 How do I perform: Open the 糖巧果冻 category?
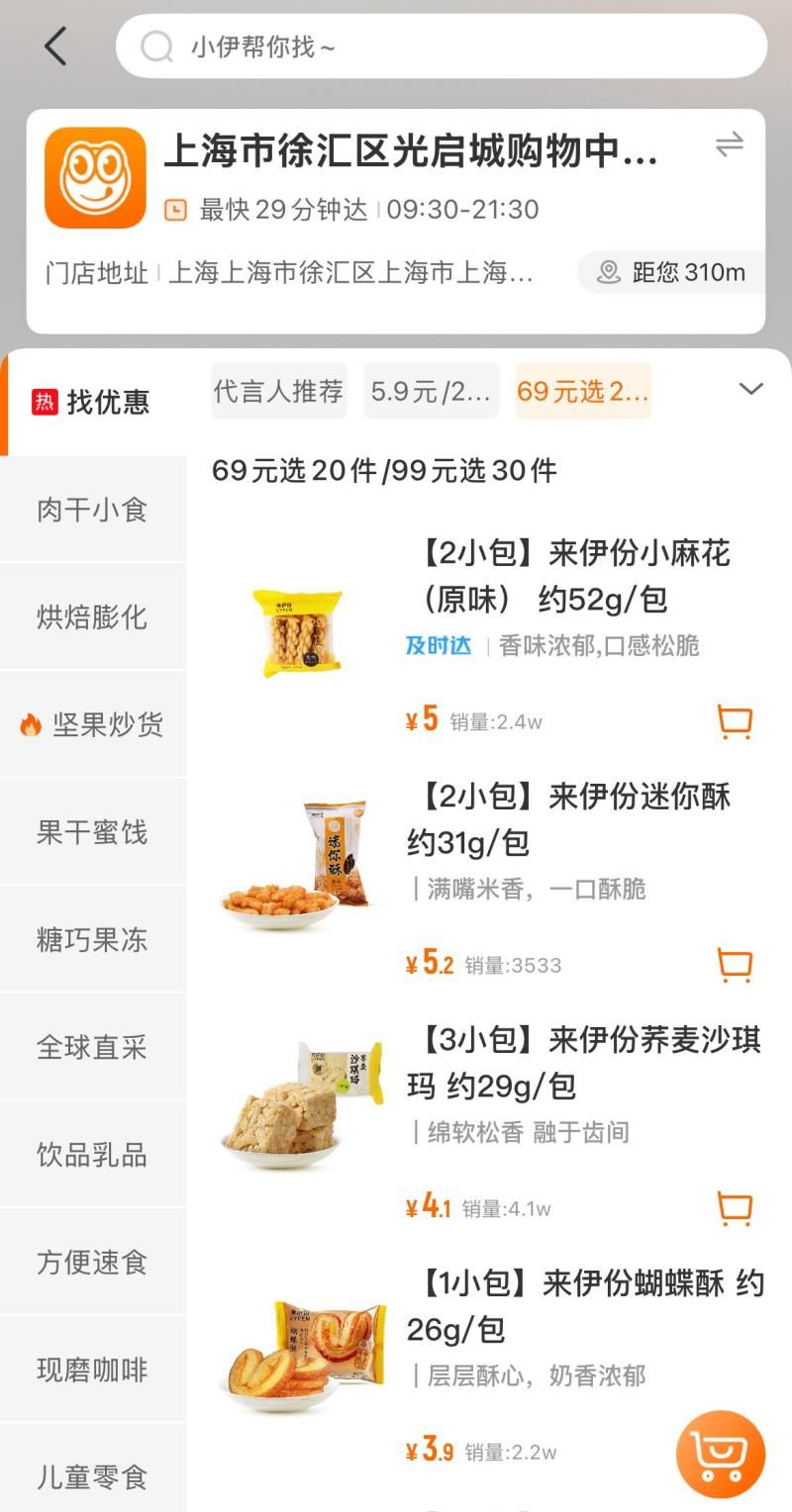pos(92,939)
